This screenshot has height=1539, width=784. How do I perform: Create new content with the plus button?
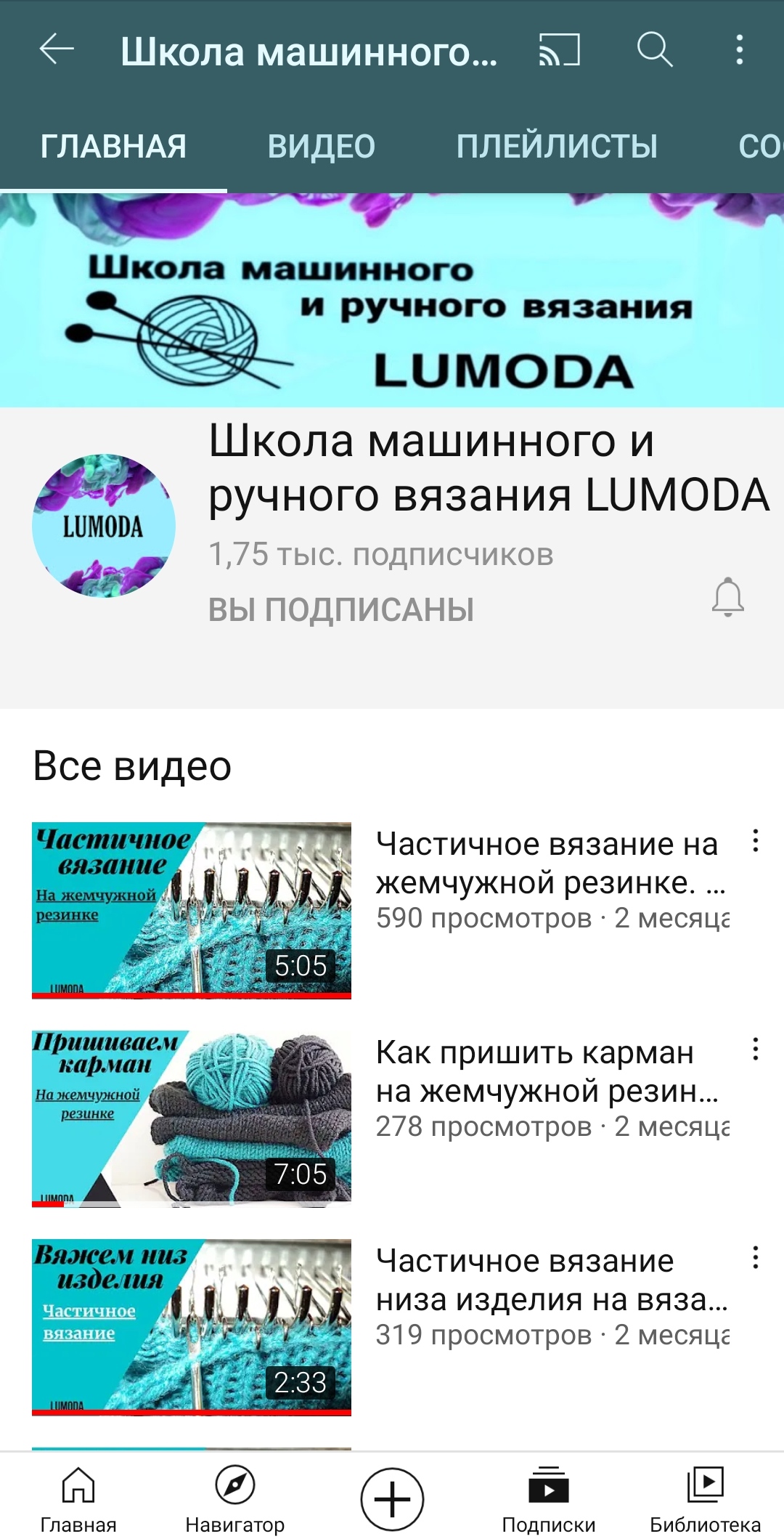pyautogui.click(x=392, y=1498)
